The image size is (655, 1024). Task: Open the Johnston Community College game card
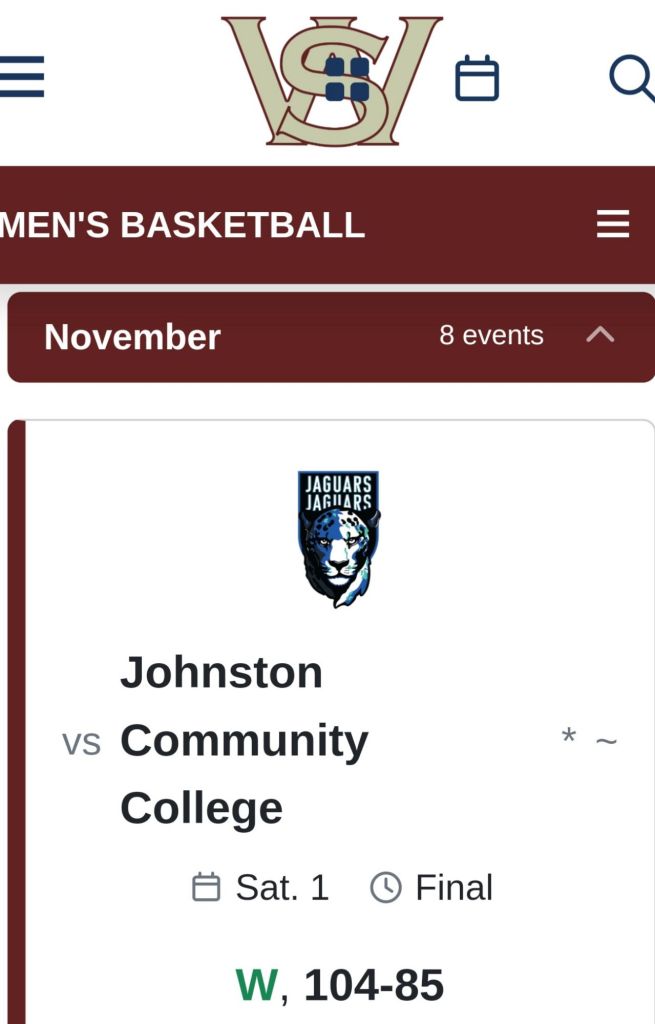click(x=243, y=740)
